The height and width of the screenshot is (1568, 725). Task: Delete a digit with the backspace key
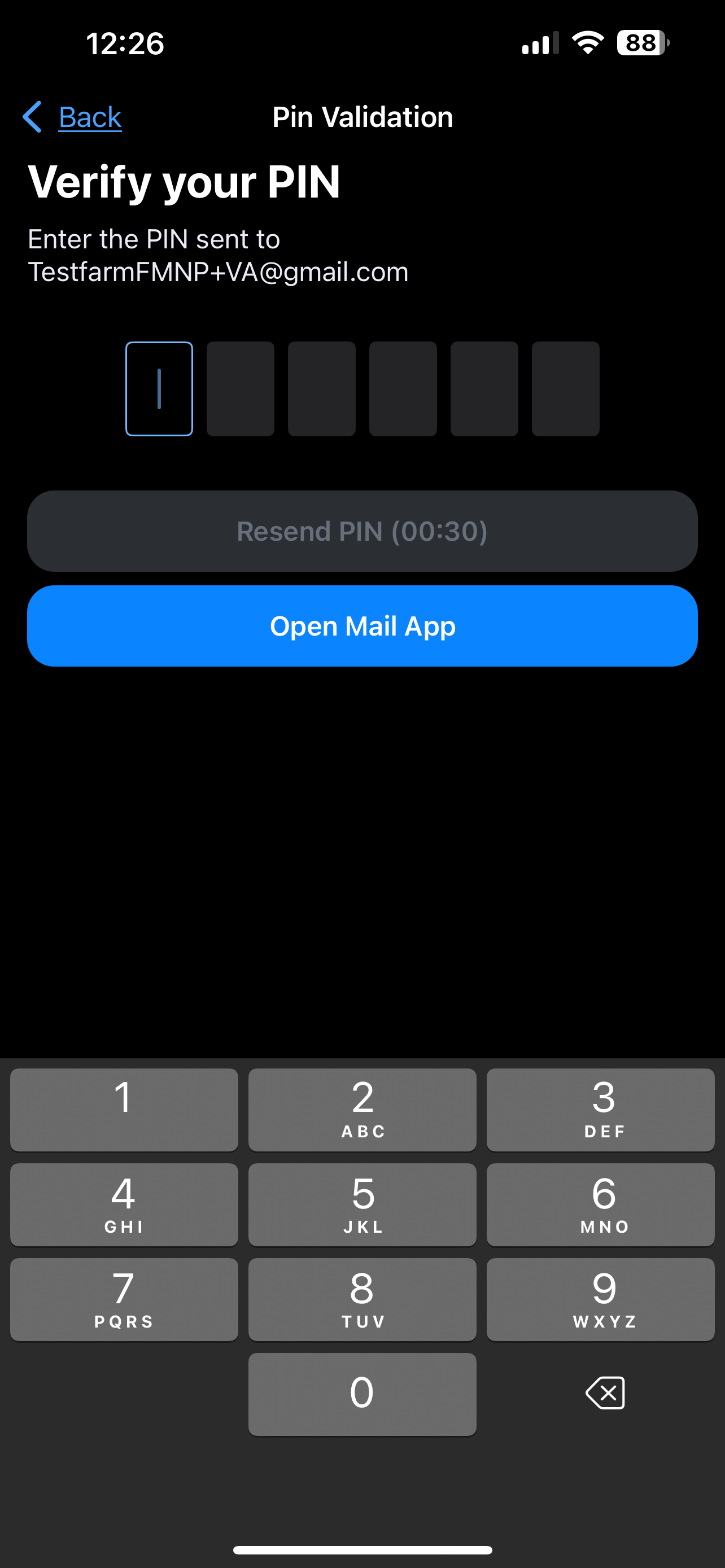coord(605,1392)
